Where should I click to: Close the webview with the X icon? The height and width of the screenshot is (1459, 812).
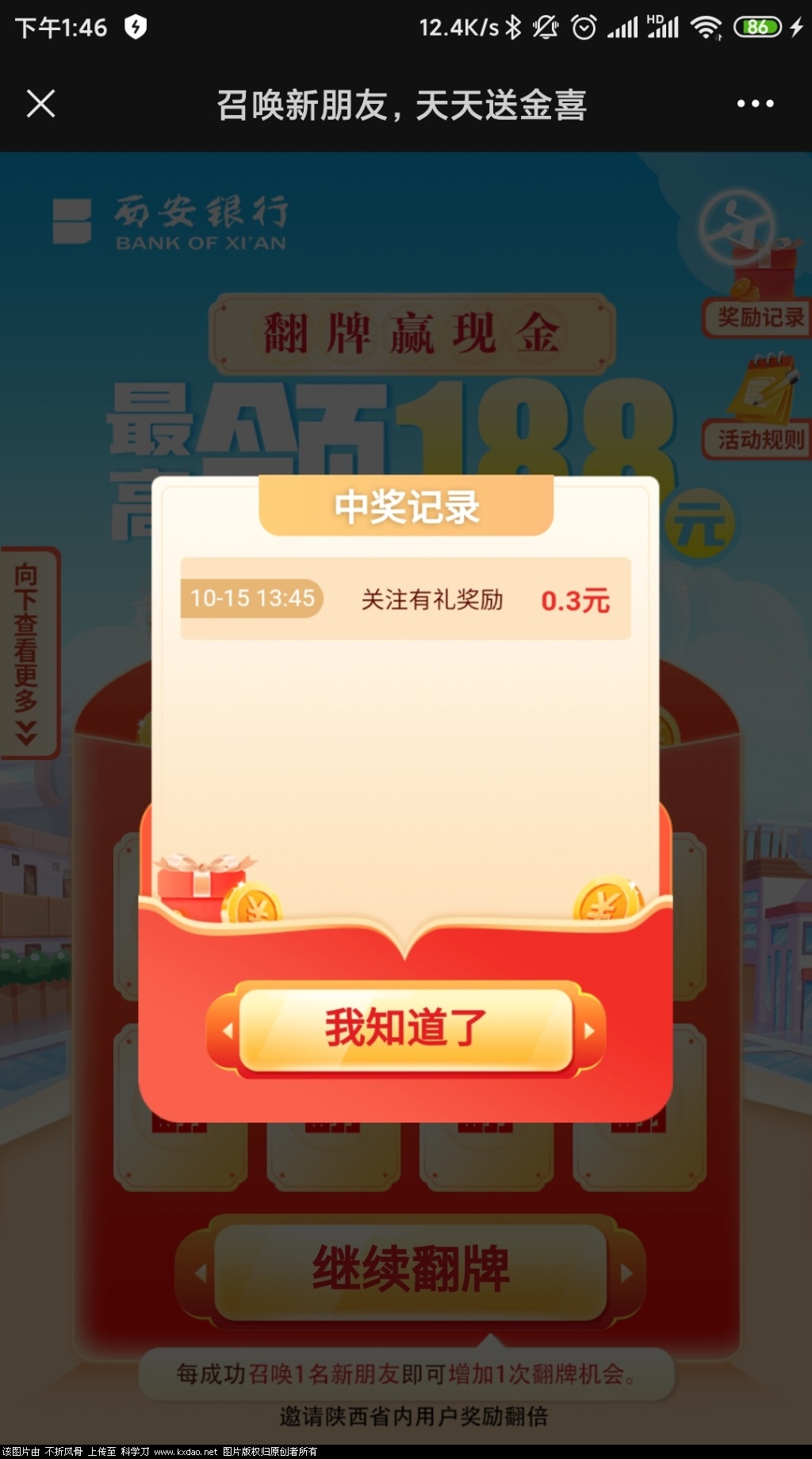pos(40,104)
